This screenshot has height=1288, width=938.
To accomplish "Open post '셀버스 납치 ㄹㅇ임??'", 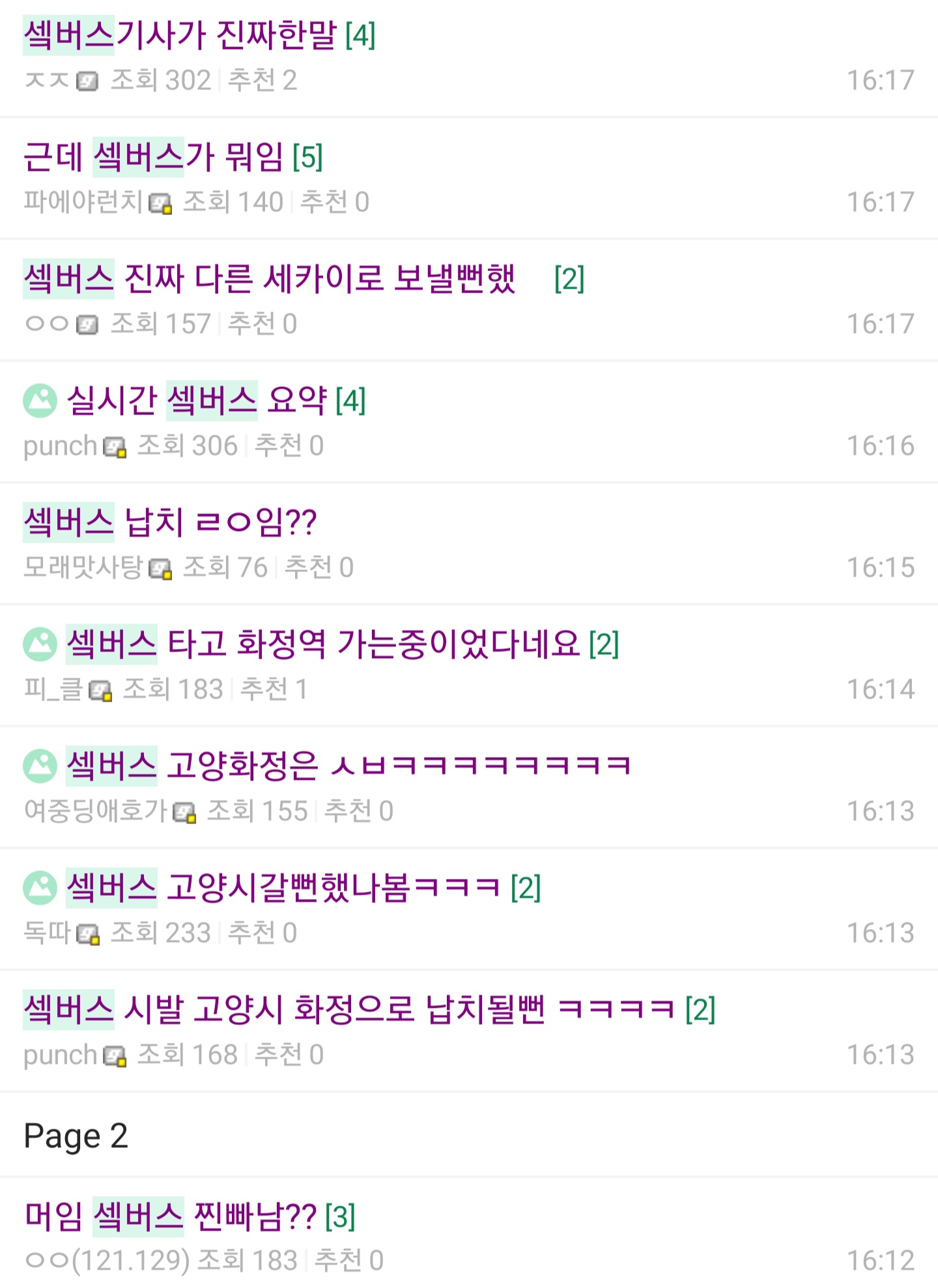I will click(170, 522).
